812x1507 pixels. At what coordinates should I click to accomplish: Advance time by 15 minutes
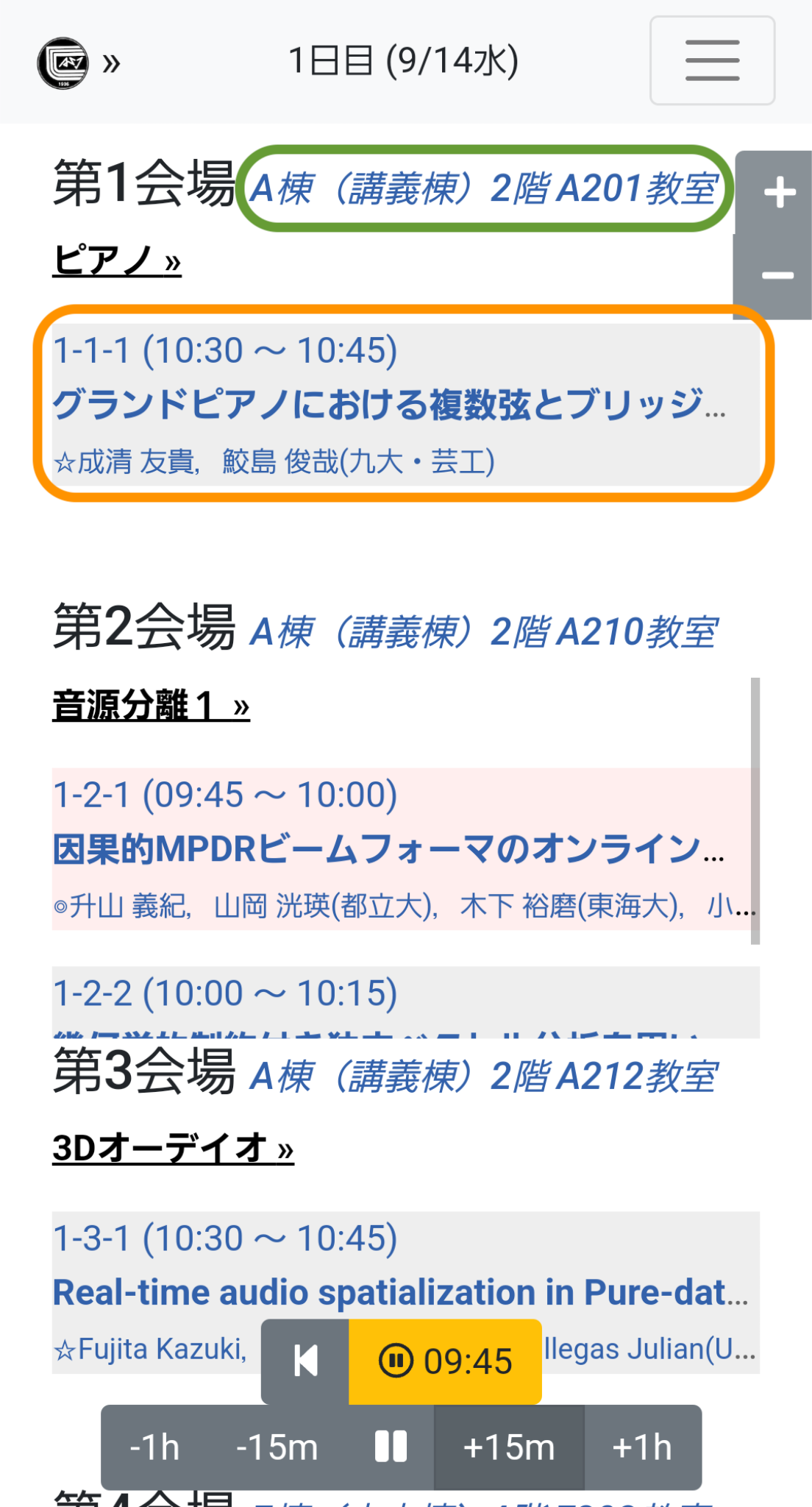[509, 1447]
